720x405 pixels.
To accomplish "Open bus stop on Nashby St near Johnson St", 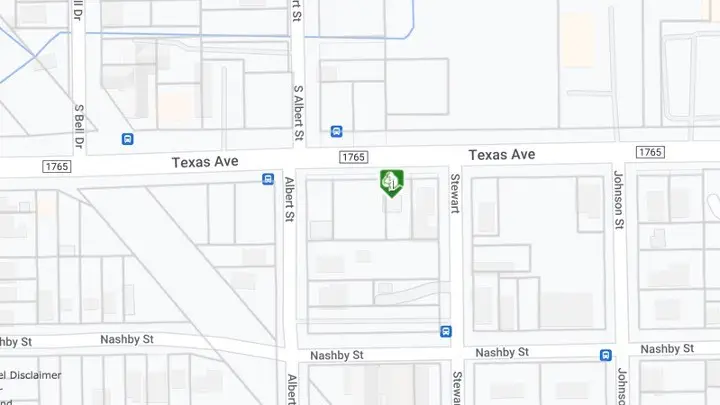I will click(x=605, y=355).
